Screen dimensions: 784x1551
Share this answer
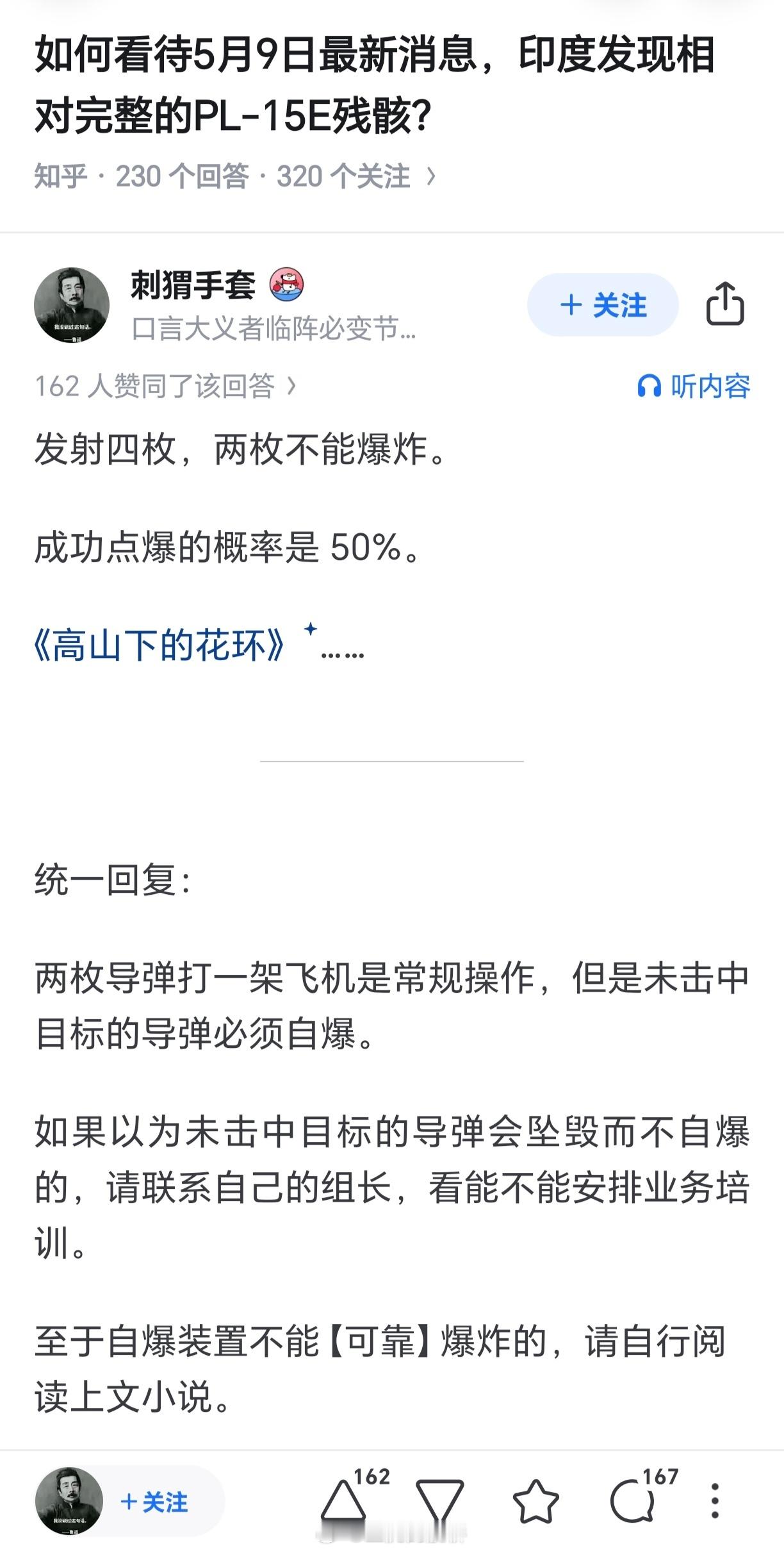pyautogui.click(x=725, y=304)
